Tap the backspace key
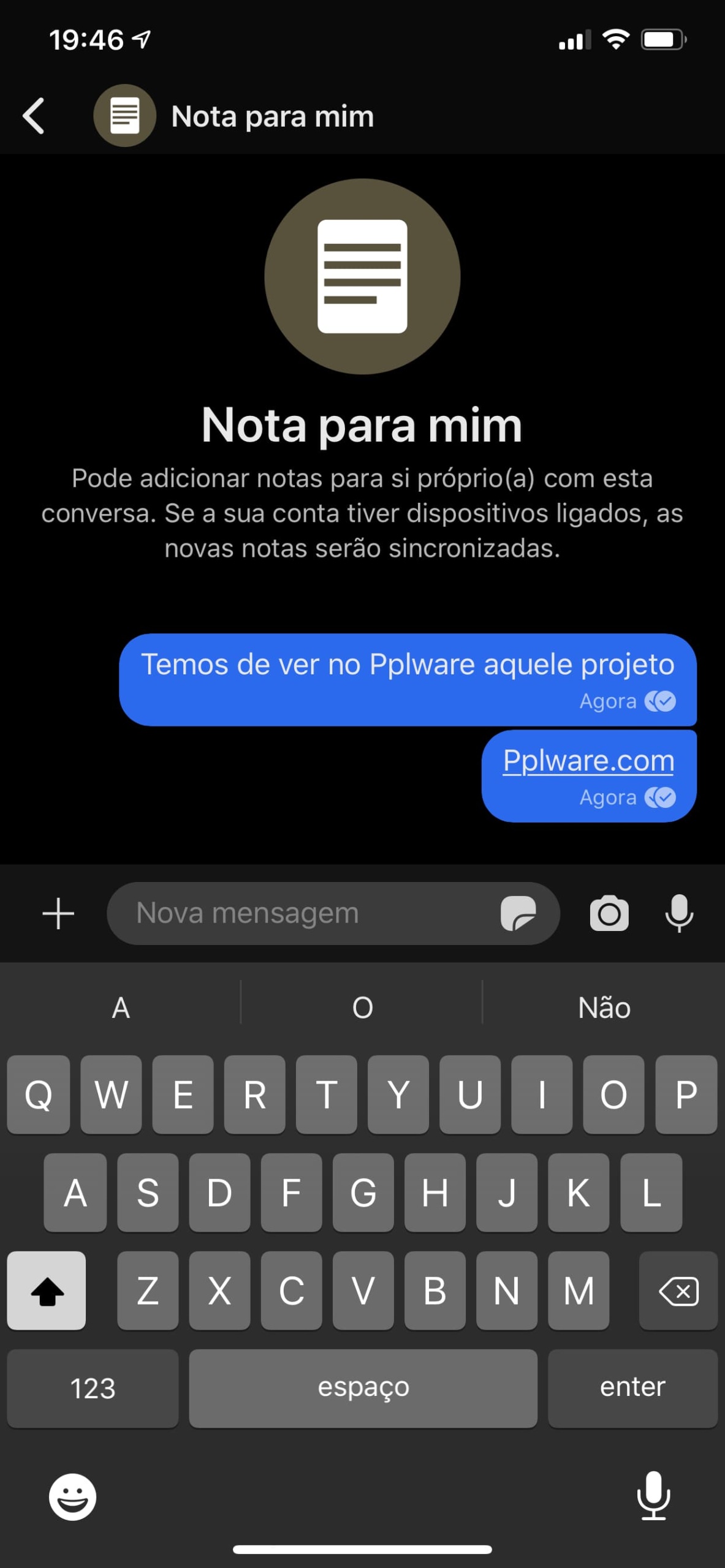The width and height of the screenshot is (725, 1568). pos(678,1291)
